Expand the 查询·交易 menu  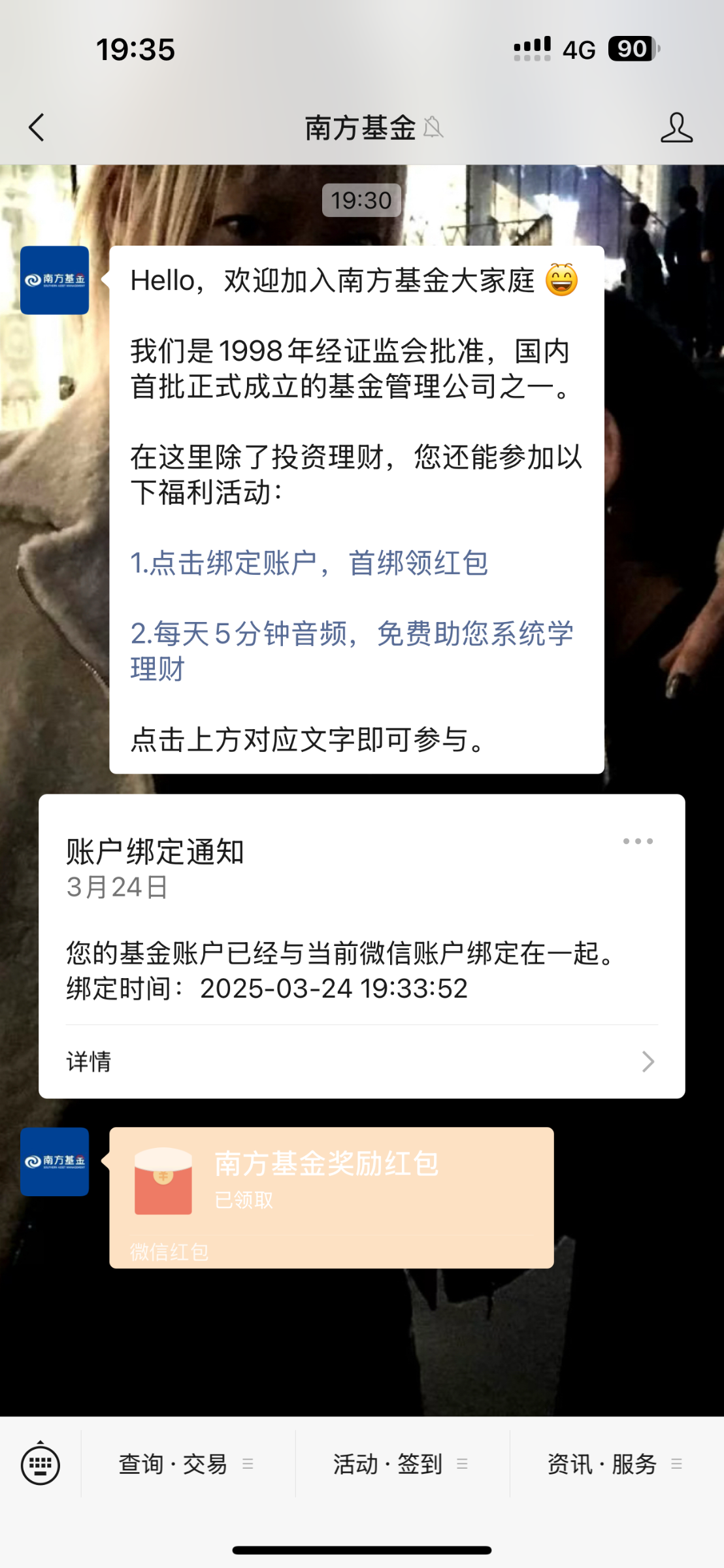coord(186,1464)
